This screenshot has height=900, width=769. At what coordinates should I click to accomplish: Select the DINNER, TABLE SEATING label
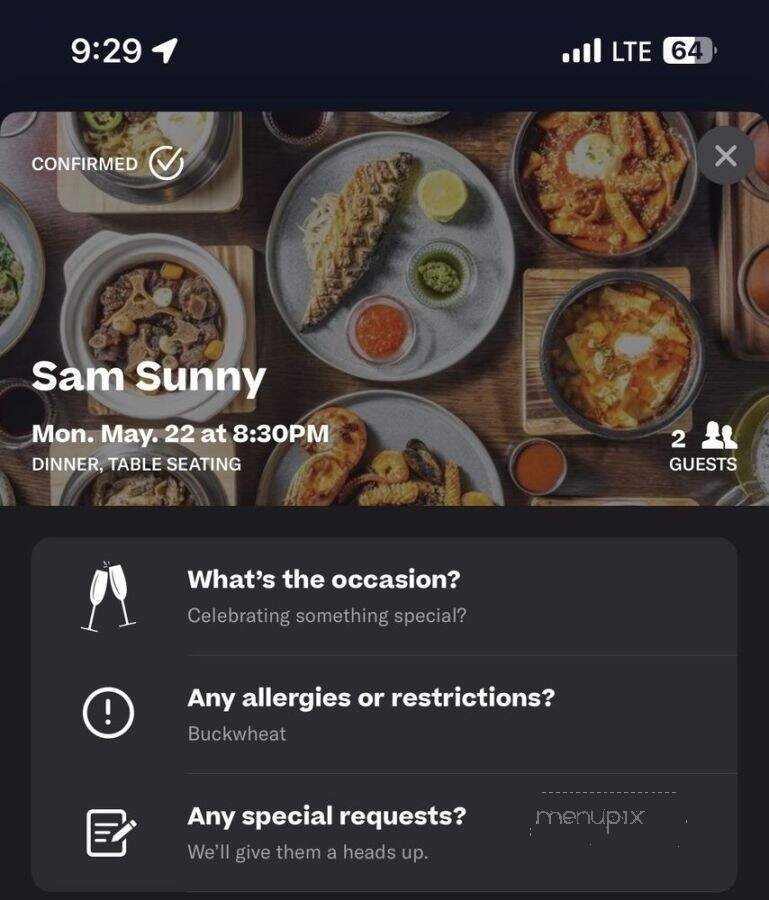point(138,463)
